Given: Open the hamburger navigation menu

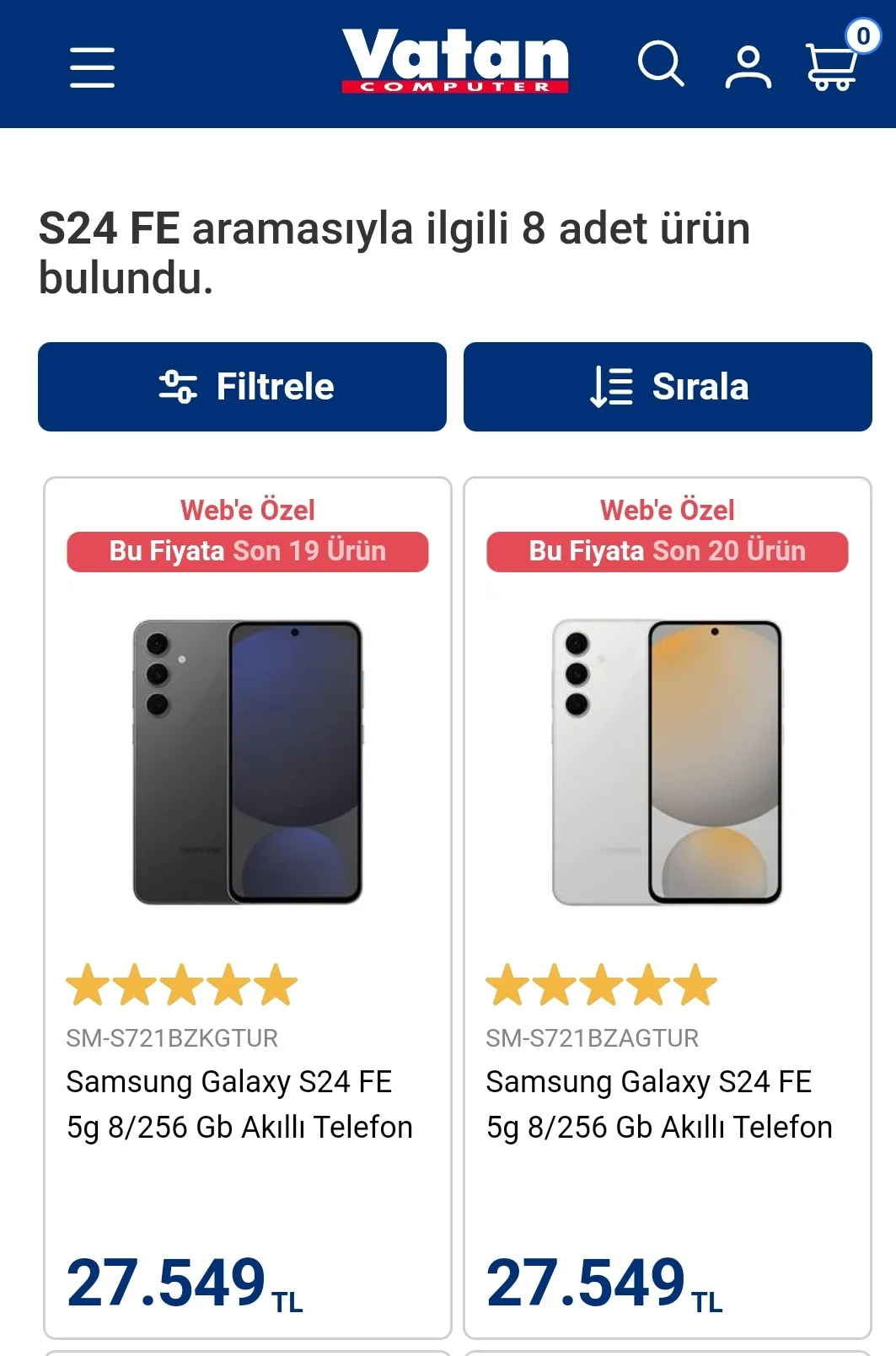Looking at the screenshot, I should pyautogui.click(x=92, y=67).
